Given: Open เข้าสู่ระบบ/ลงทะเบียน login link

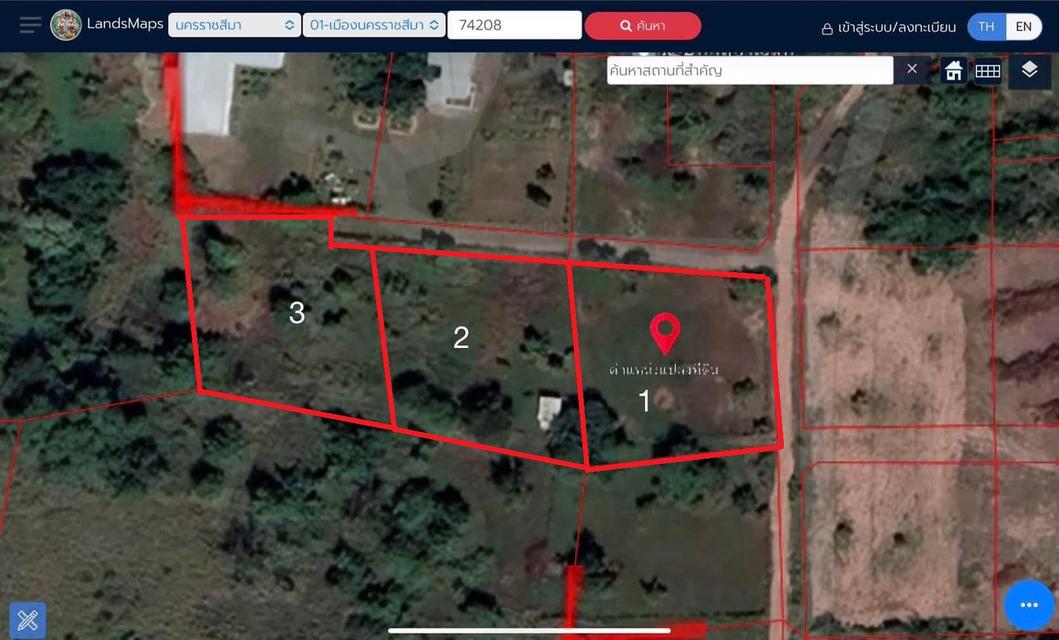Looking at the screenshot, I should click(x=888, y=27).
